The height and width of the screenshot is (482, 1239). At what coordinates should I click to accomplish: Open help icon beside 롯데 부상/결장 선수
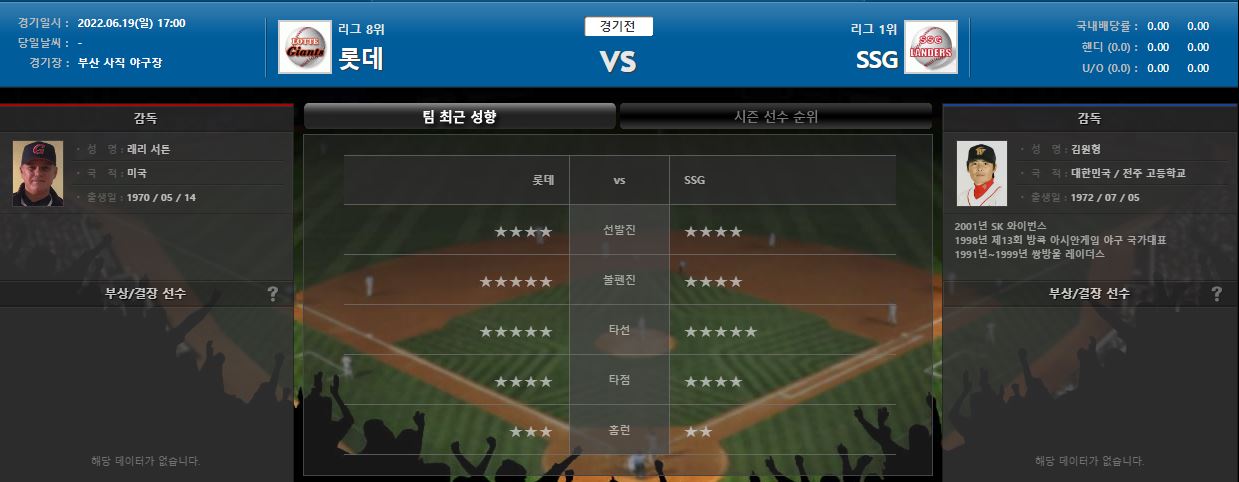click(x=272, y=294)
